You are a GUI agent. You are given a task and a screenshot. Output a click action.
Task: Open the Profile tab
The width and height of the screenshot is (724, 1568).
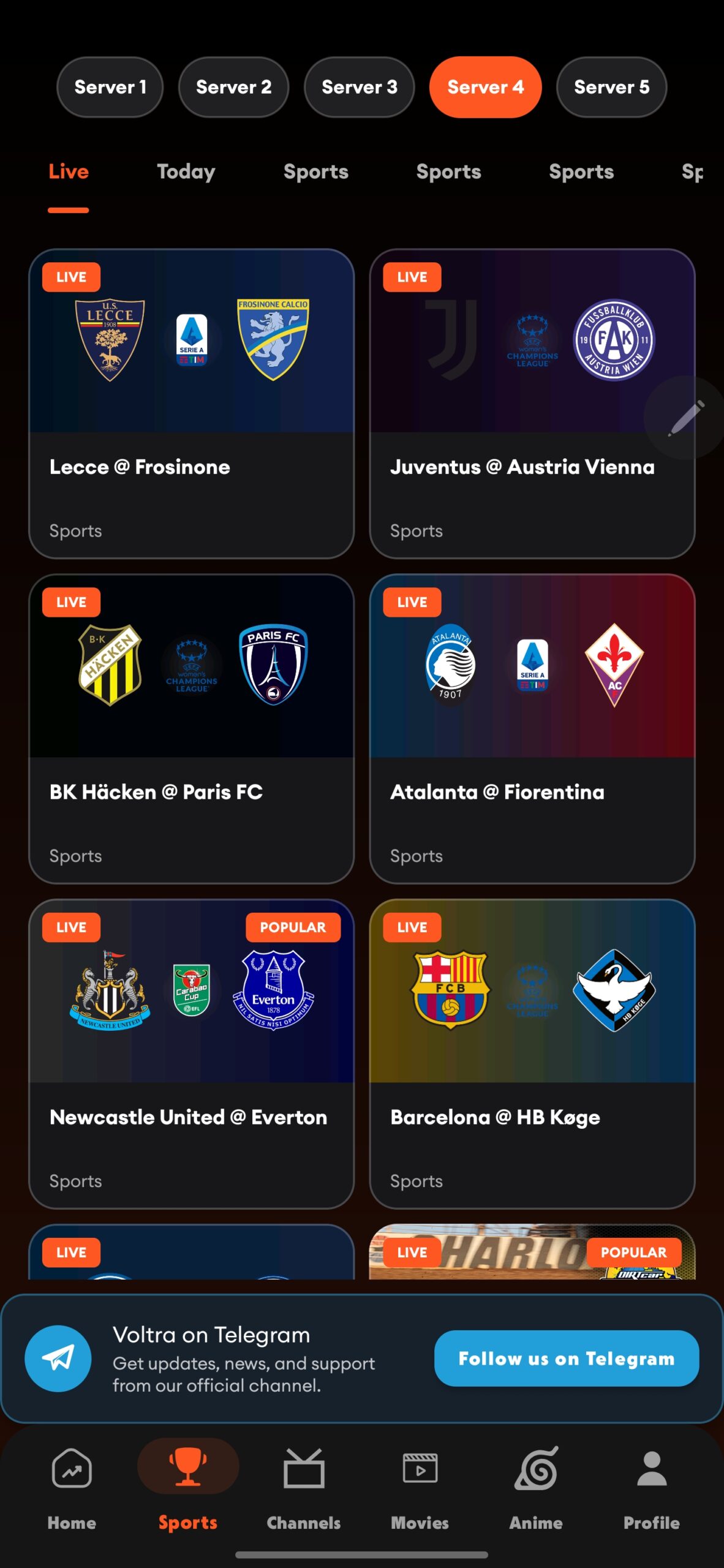(x=652, y=1488)
